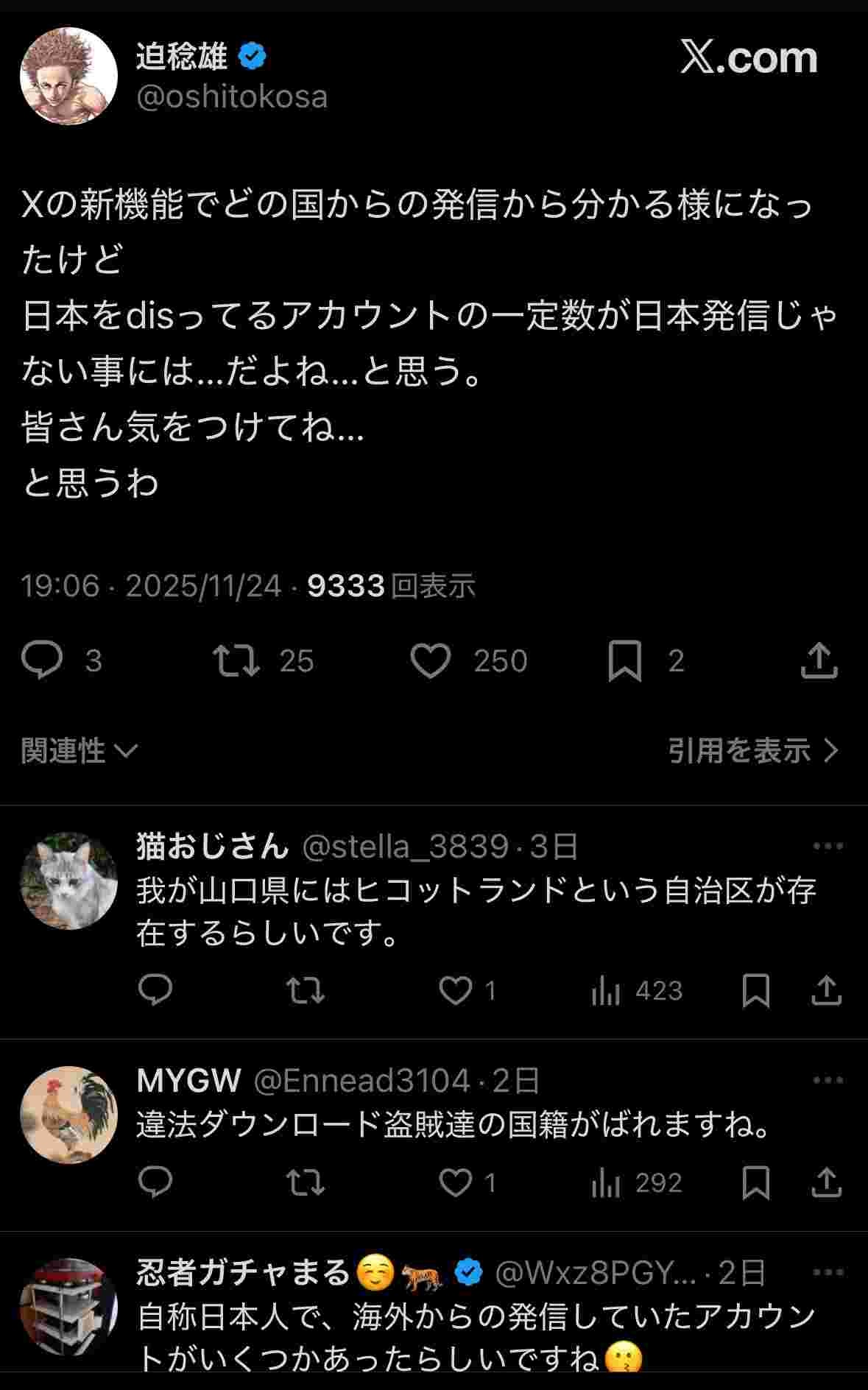The image size is (868, 1390).
Task: Bookmark 迫稔雄's main post
Action: [625, 660]
